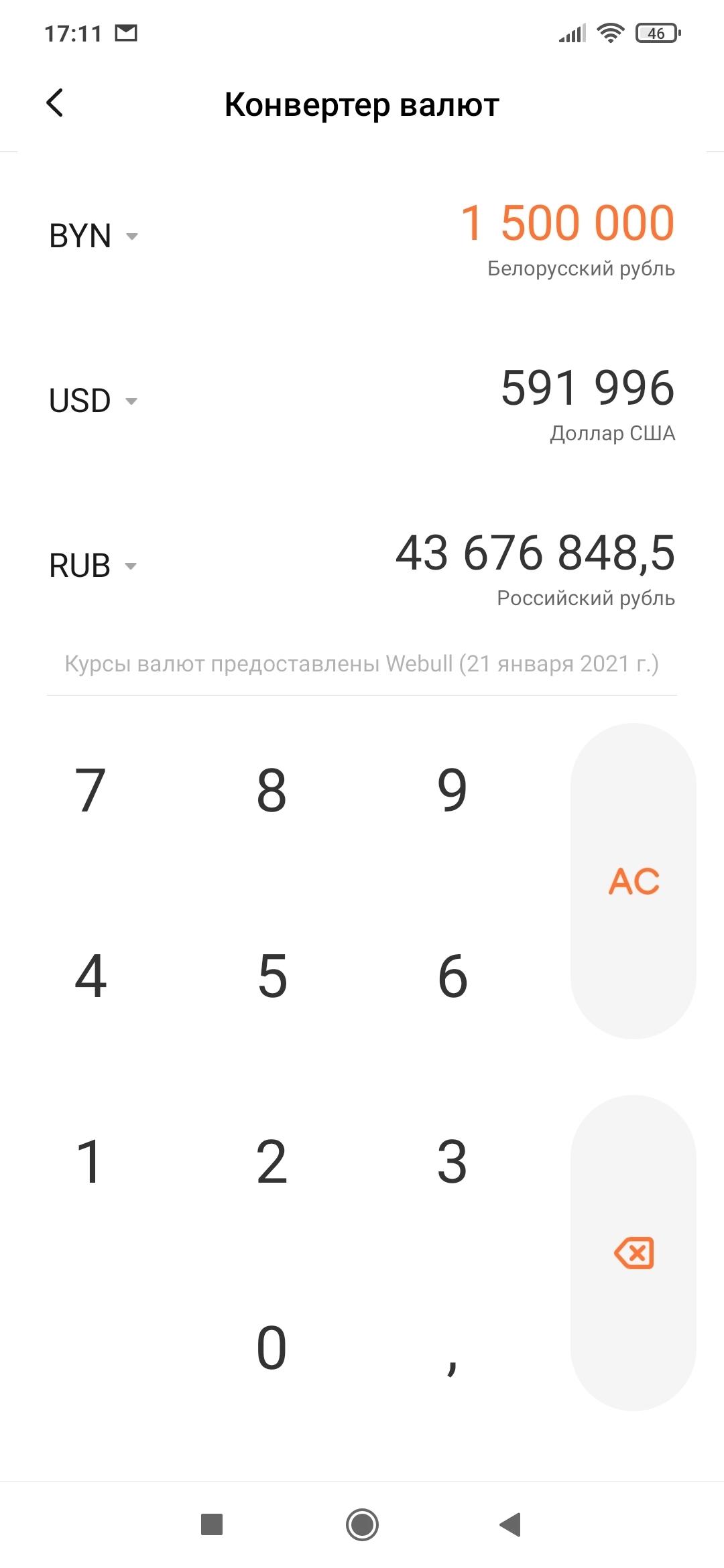Enter digit 2 on the keypad
The image size is (724, 1568).
tap(271, 1163)
